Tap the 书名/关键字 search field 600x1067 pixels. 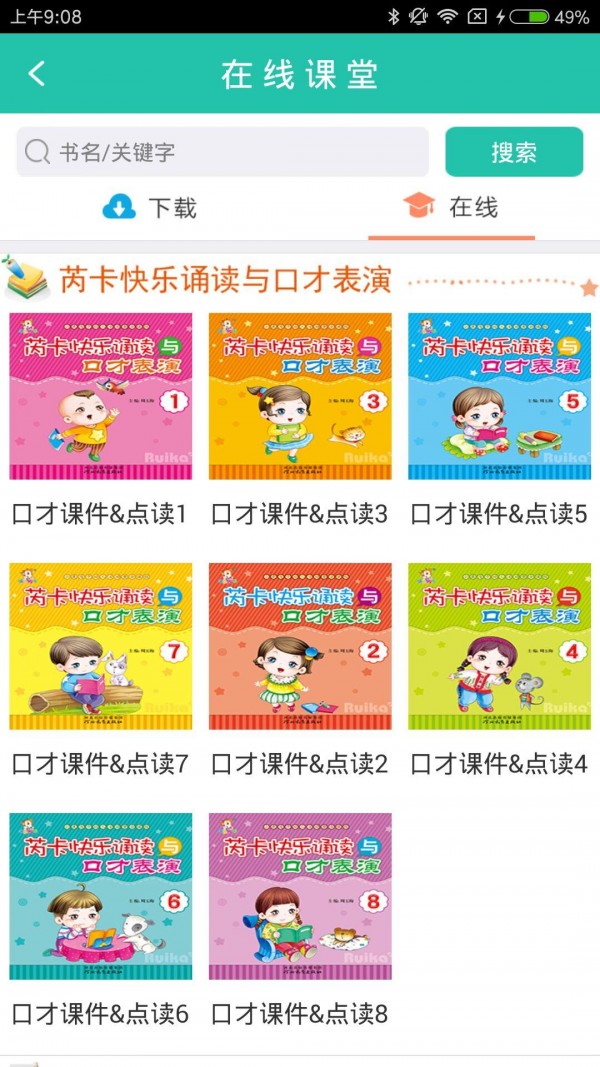tap(222, 152)
